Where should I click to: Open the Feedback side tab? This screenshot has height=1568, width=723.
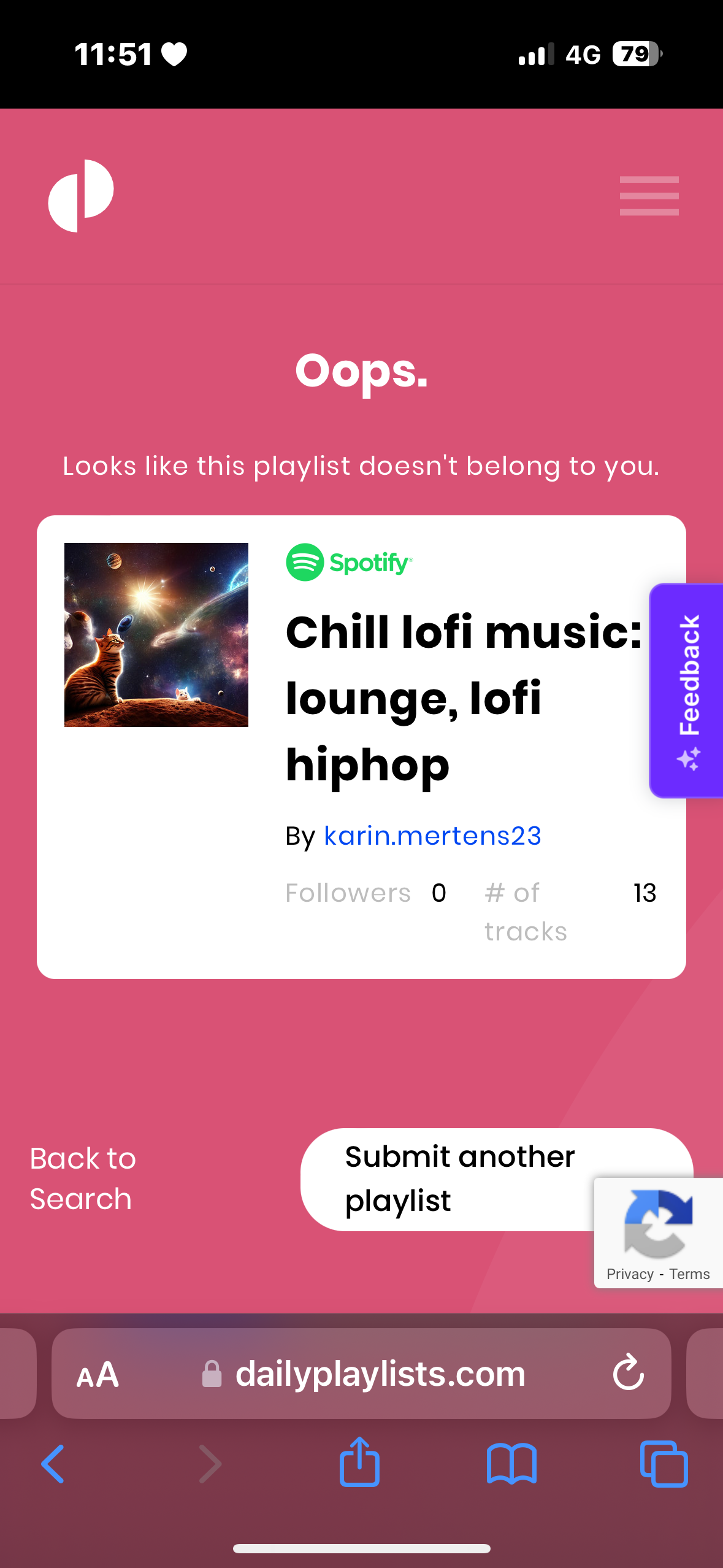click(x=688, y=691)
